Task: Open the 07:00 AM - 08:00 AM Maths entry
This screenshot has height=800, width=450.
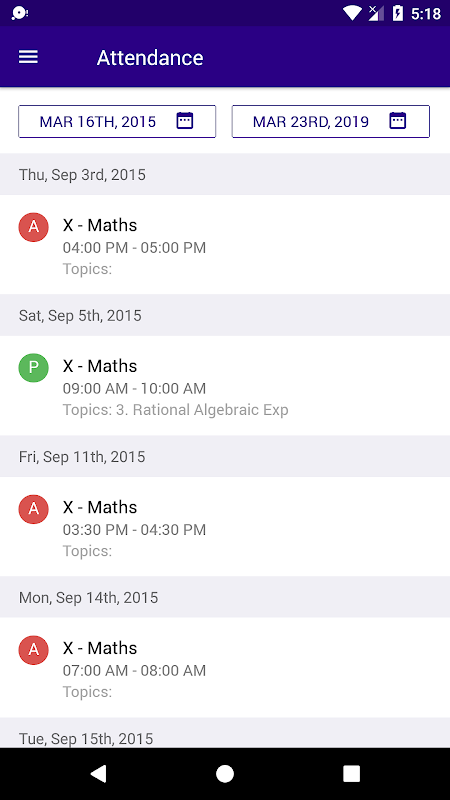Action: (225, 667)
